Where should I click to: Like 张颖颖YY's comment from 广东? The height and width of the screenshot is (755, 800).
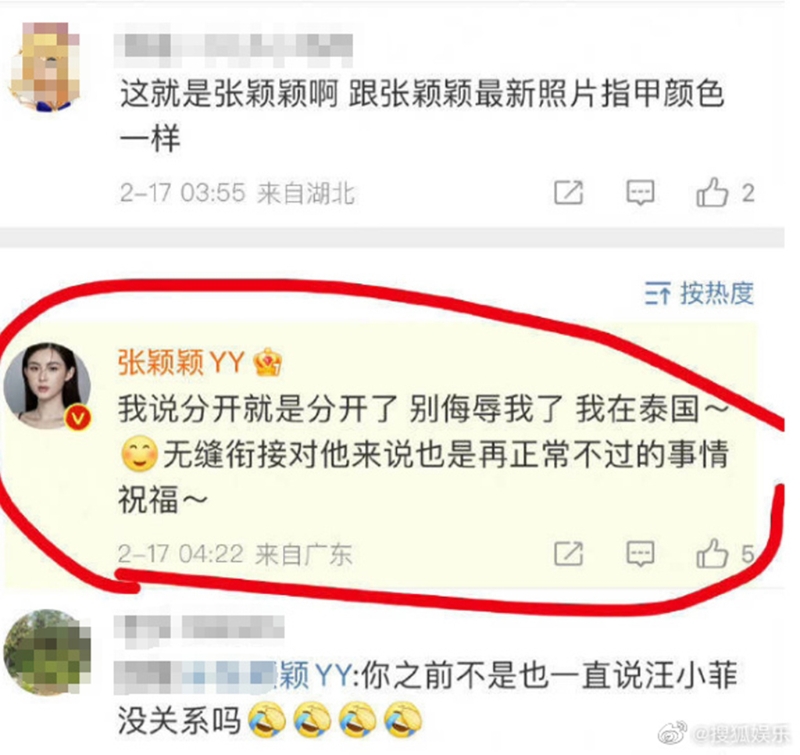click(x=712, y=552)
